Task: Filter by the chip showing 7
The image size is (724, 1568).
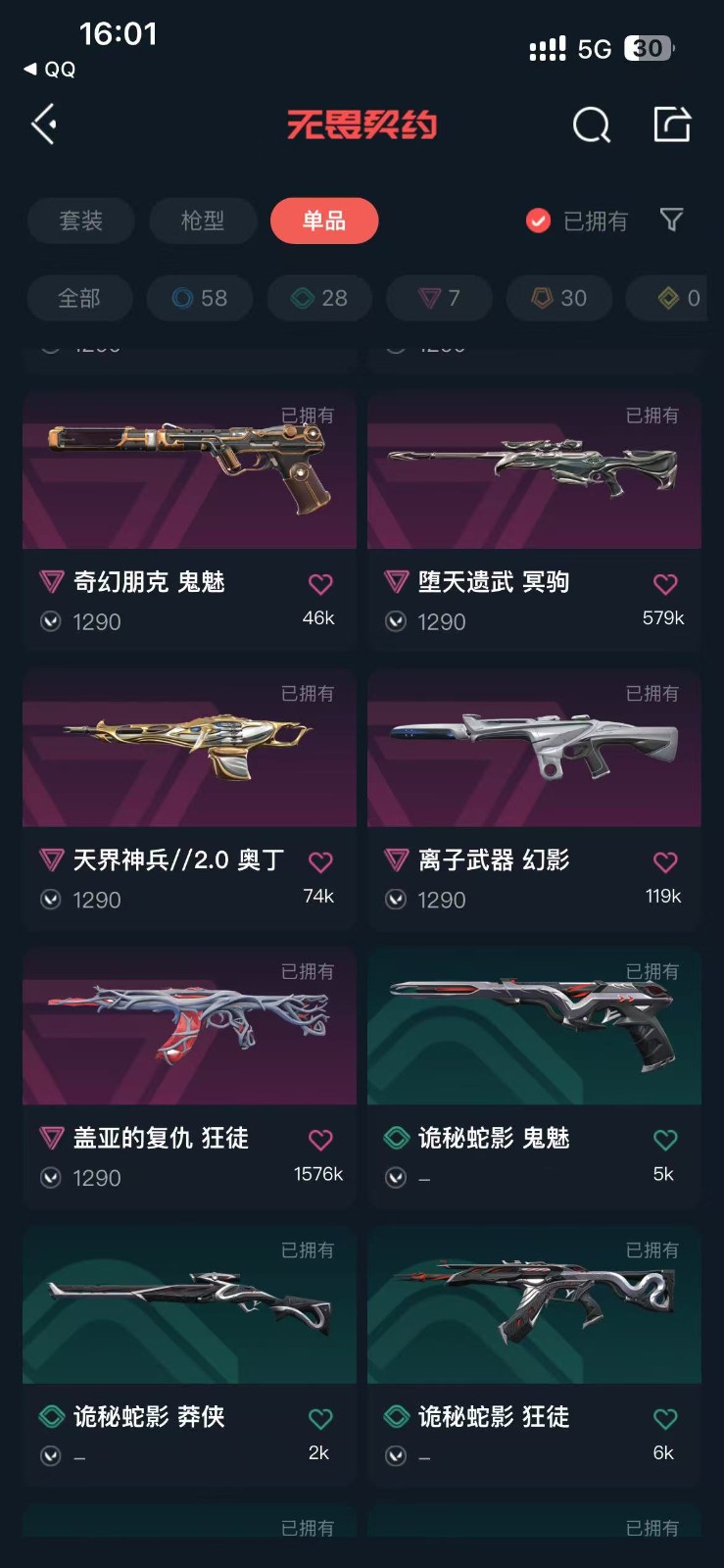Action: coord(440,298)
